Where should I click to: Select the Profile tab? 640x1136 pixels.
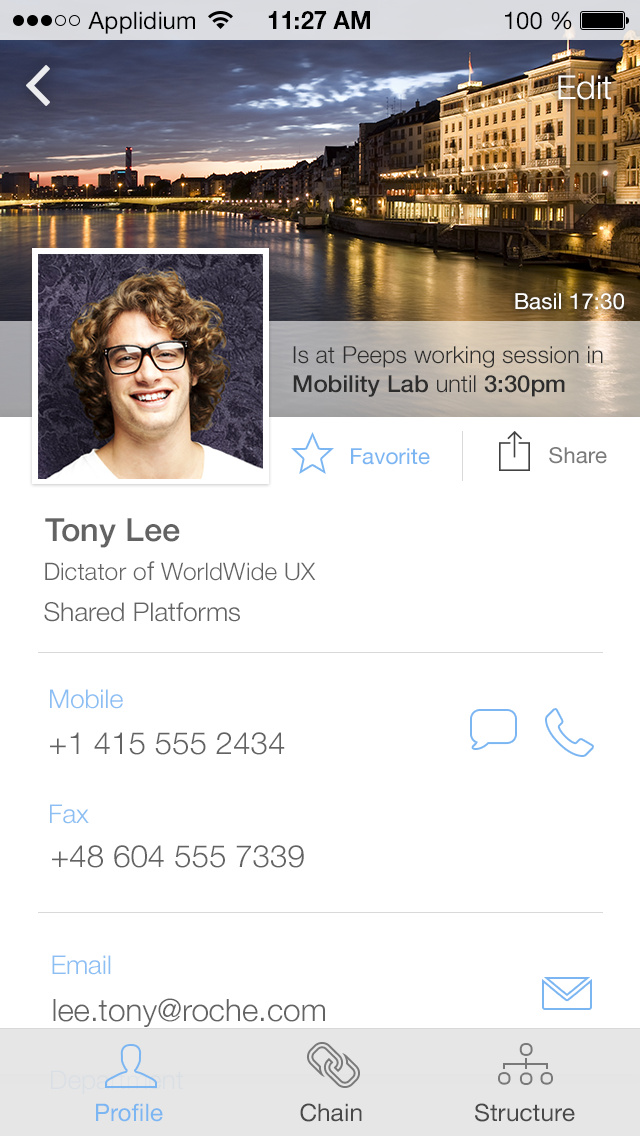(x=129, y=1083)
